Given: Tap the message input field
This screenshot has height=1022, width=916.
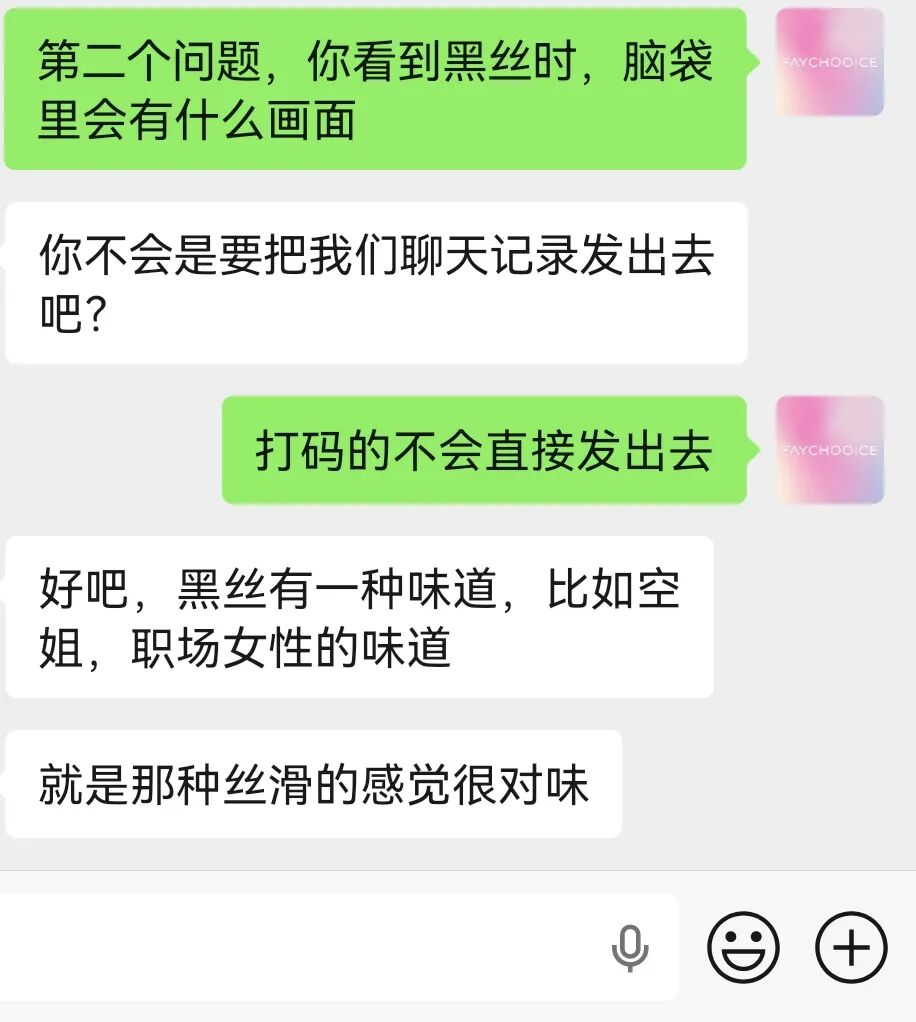Looking at the screenshot, I should 300,946.
